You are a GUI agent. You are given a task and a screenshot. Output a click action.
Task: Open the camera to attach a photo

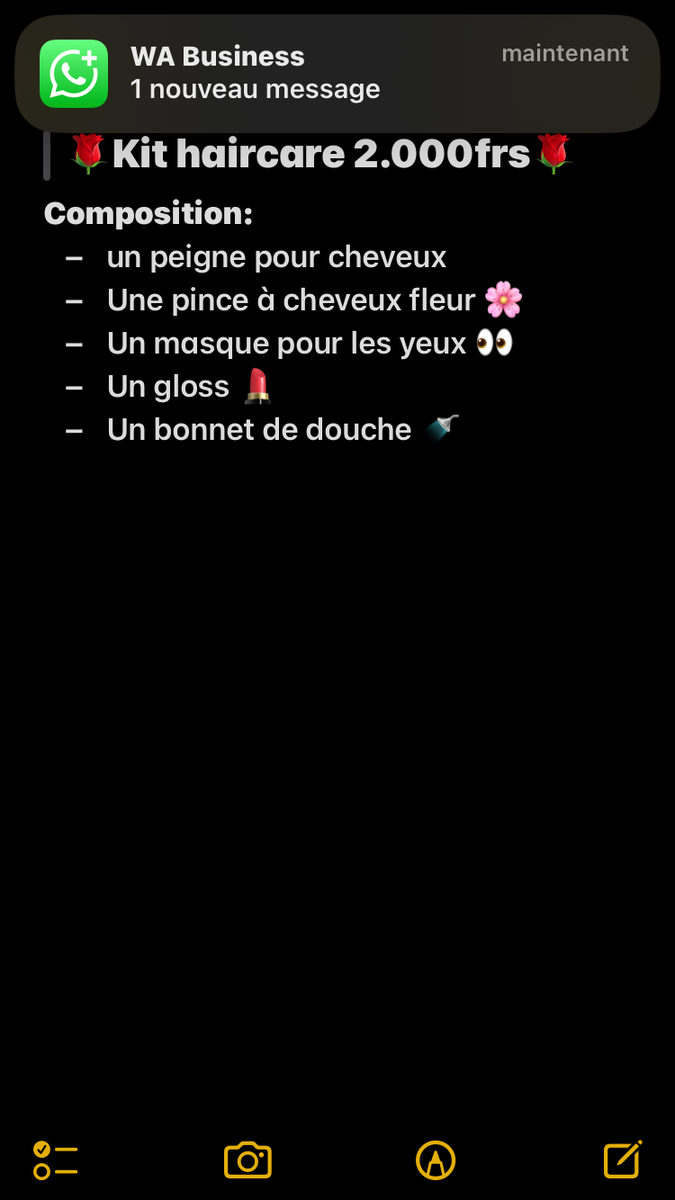(247, 1160)
